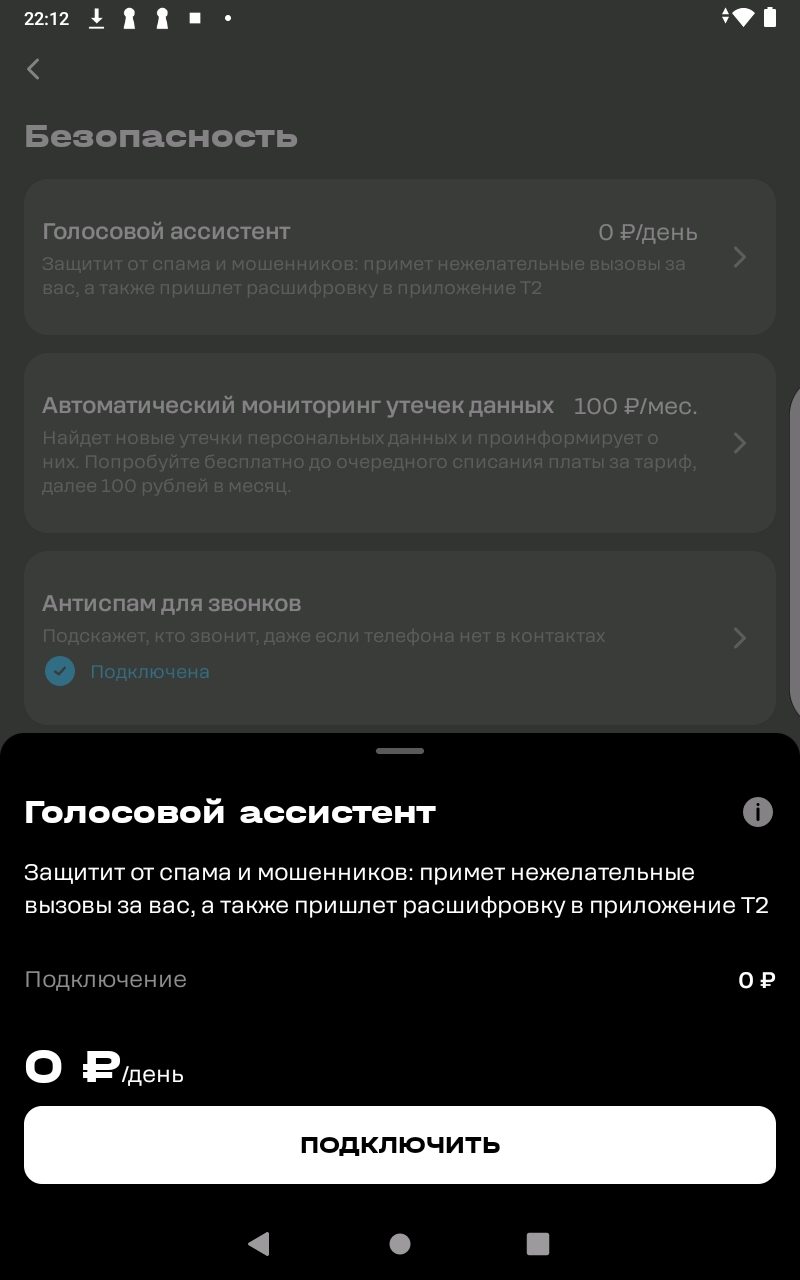Open the dimmed Голосовой ассистент card
800x1280 pixels.
click(400, 257)
